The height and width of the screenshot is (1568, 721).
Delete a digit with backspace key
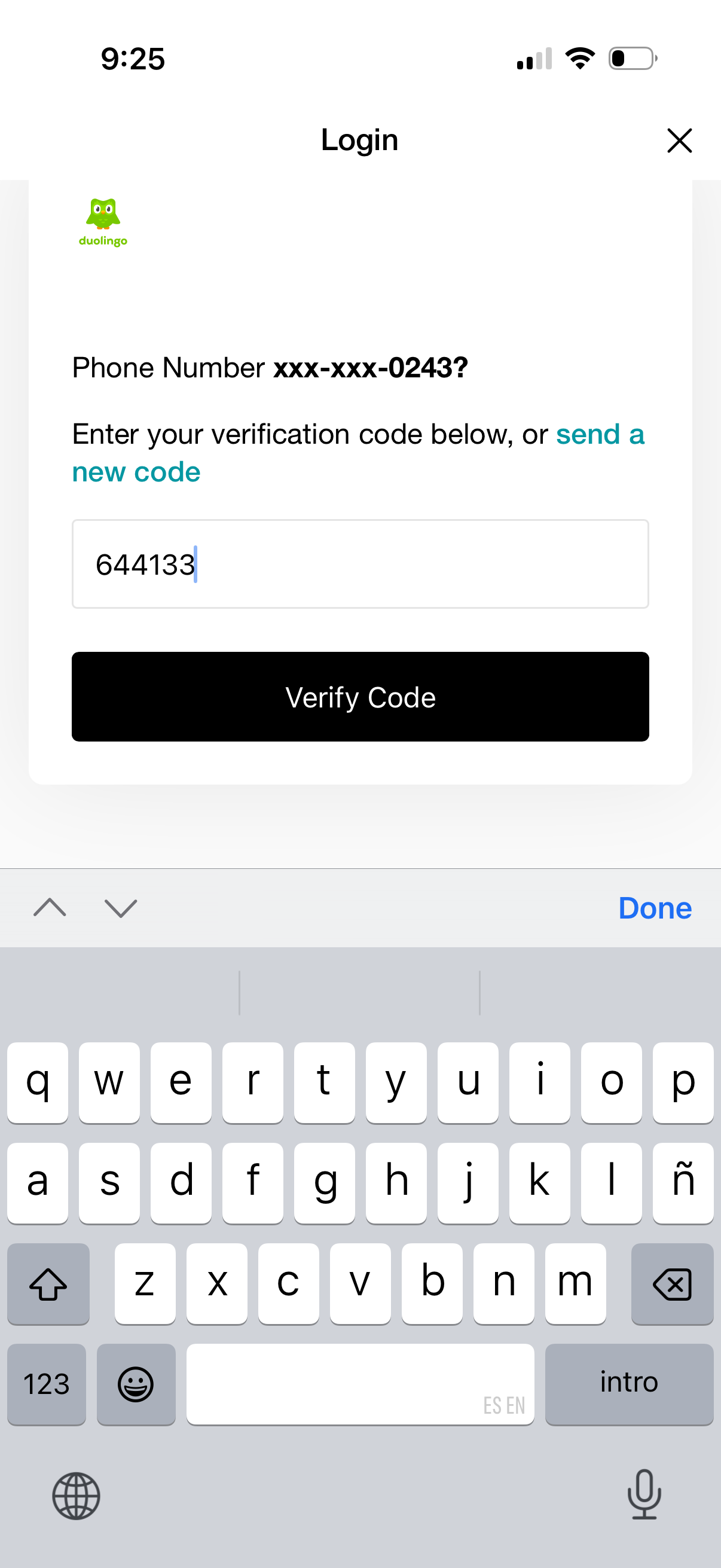point(672,1283)
